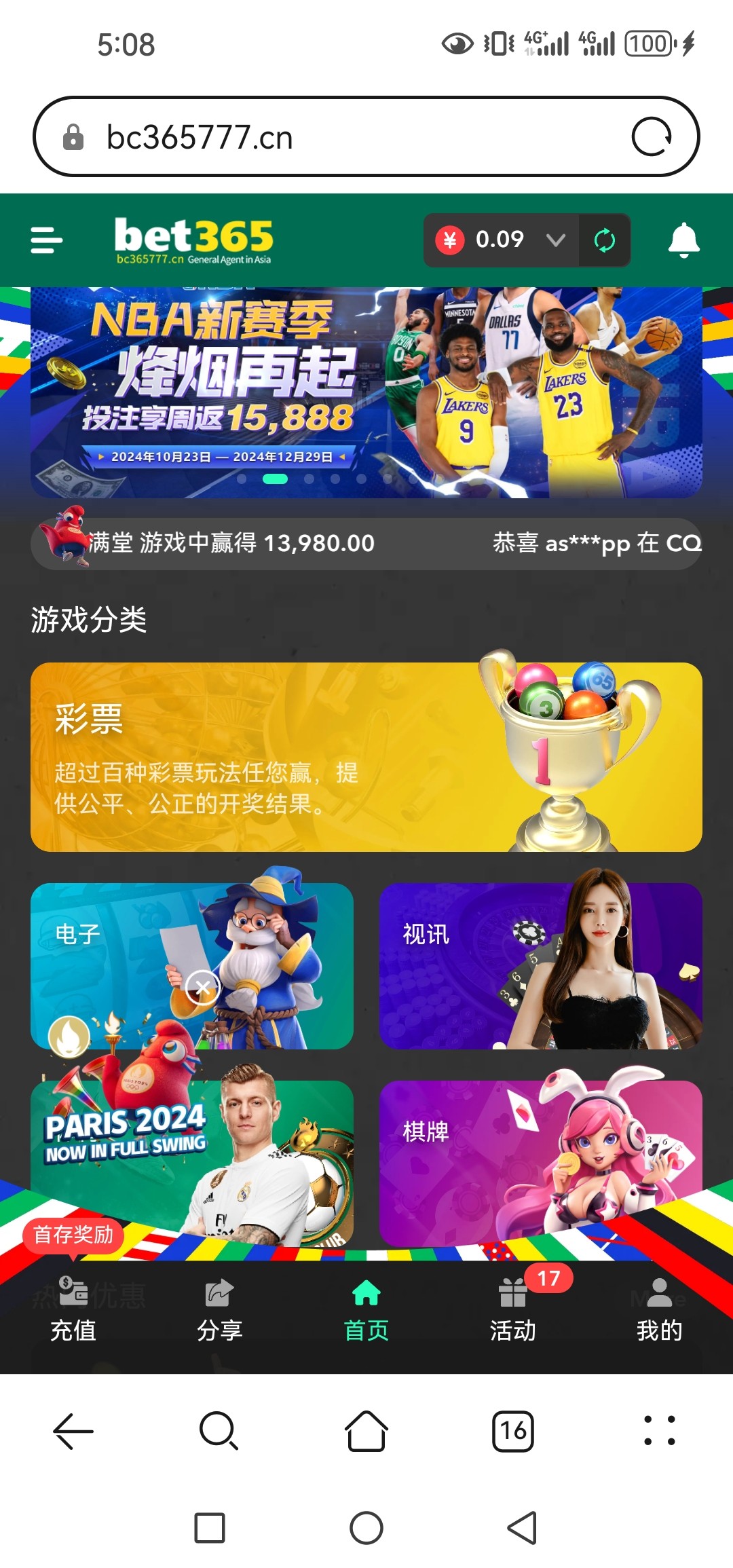Open the browser tab switcher showing 16

513,1431
